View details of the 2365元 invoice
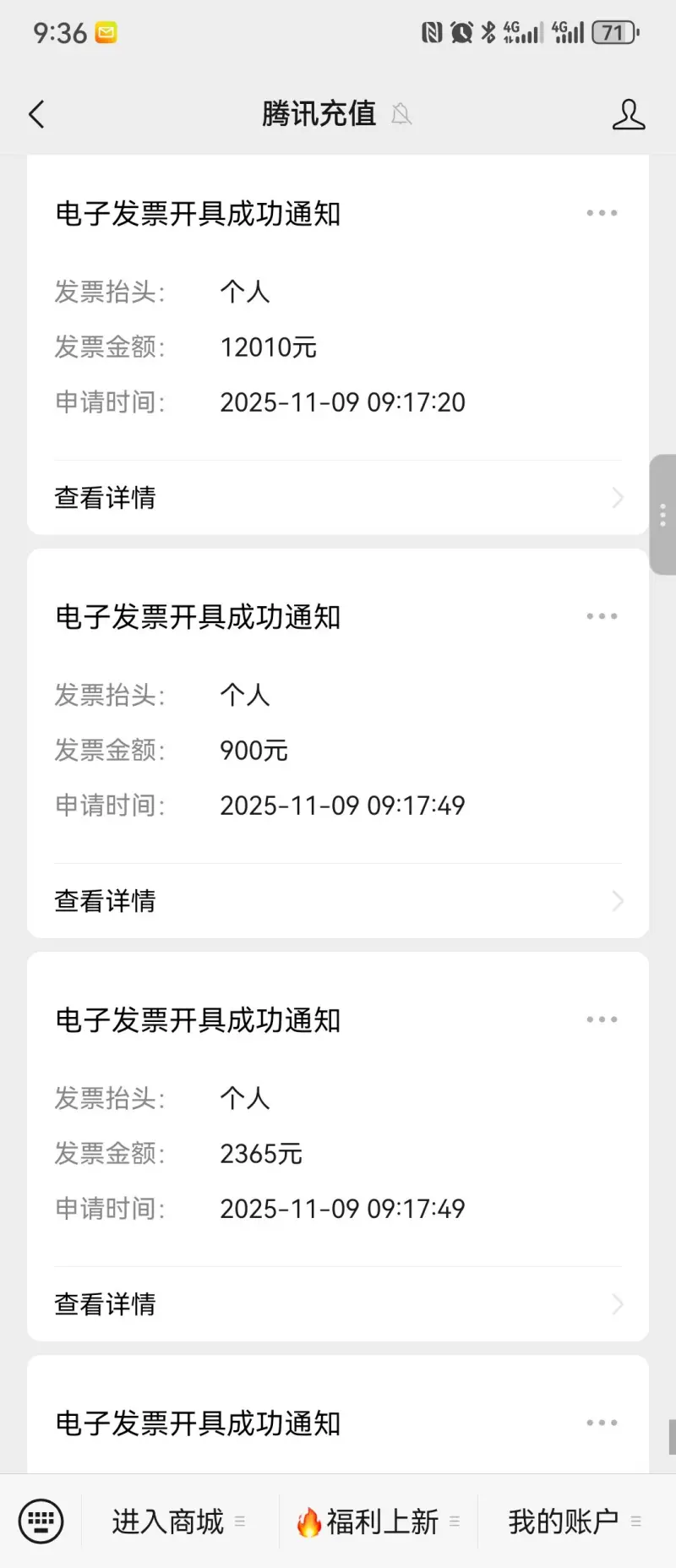Screen dimensions: 676x1568 (x=338, y=1304)
